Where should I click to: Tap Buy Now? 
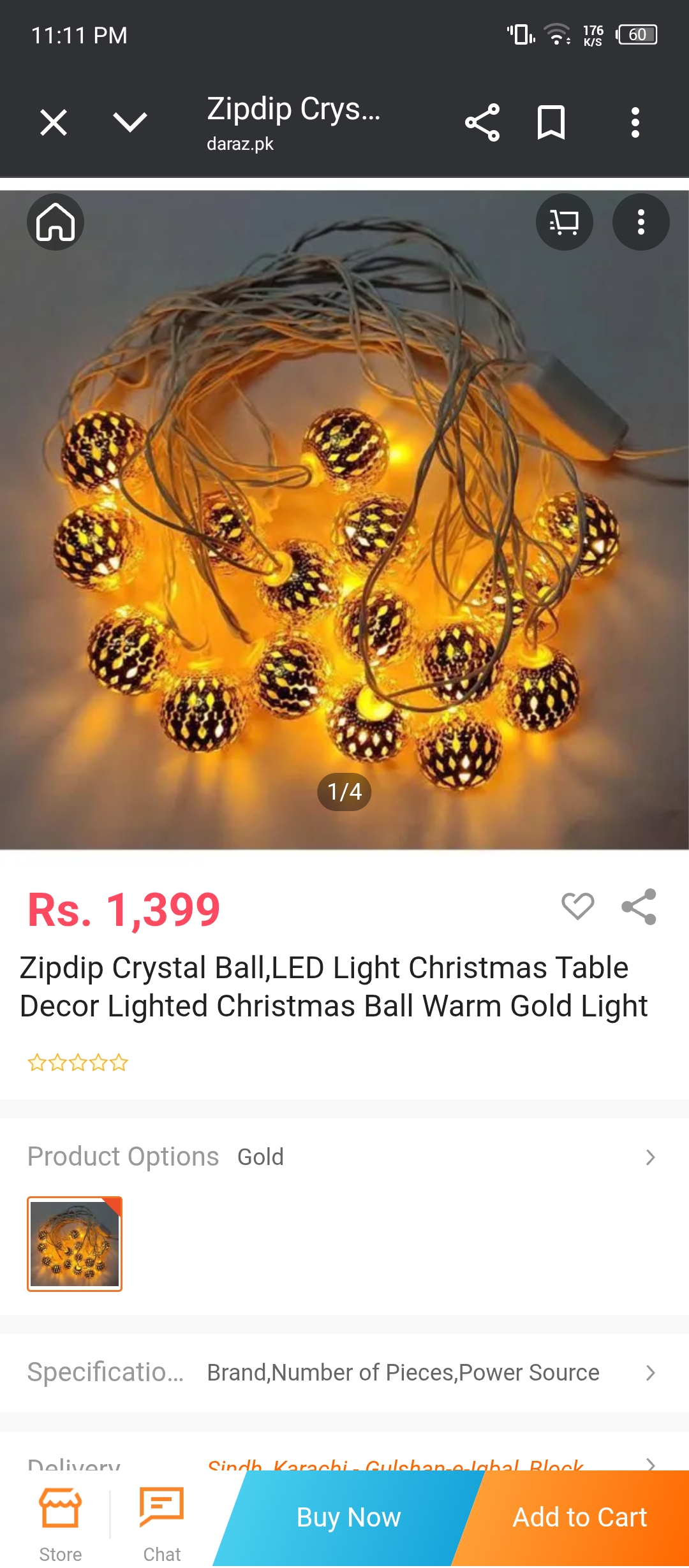pyautogui.click(x=348, y=1518)
